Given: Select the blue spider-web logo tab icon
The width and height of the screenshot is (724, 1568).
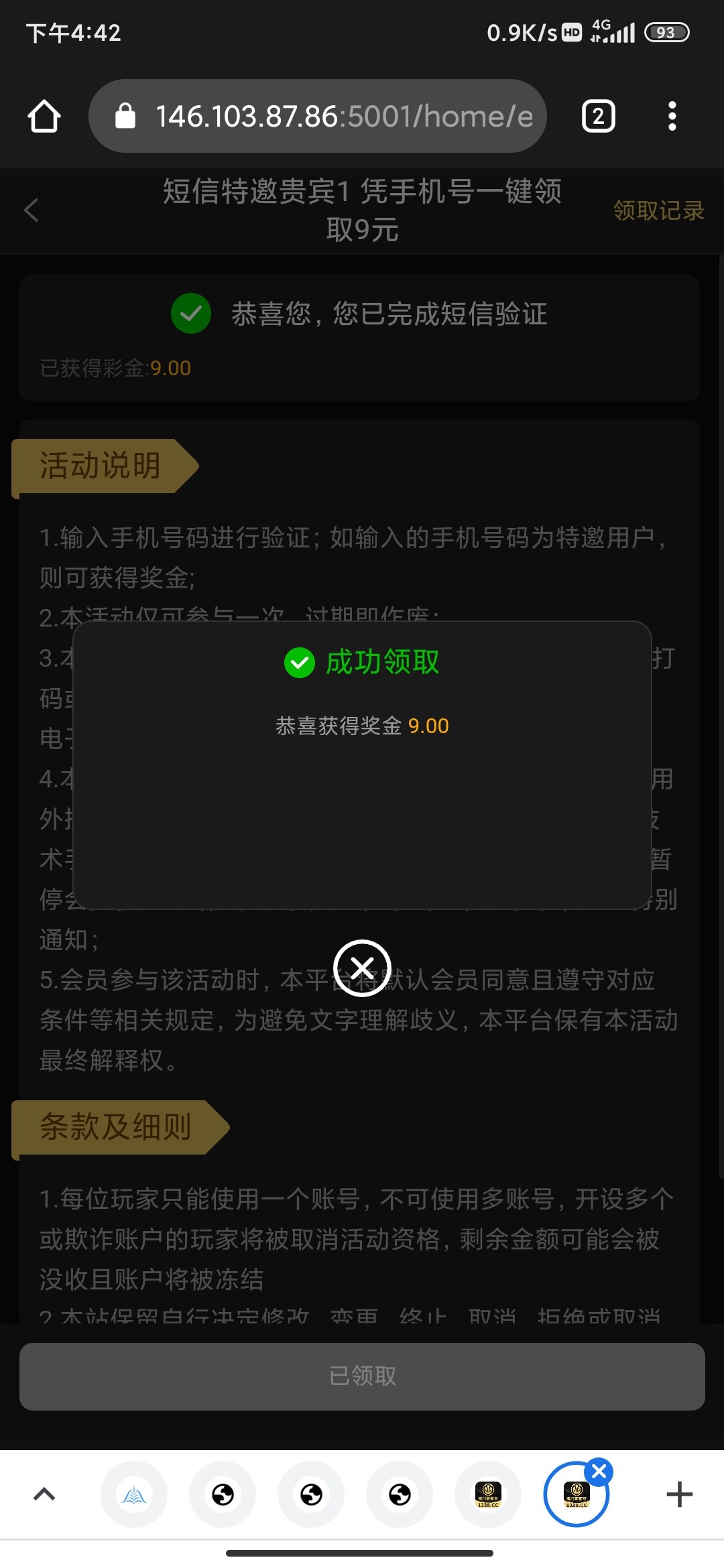Looking at the screenshot, I should pyautogui.click(x=134, y=1494).
